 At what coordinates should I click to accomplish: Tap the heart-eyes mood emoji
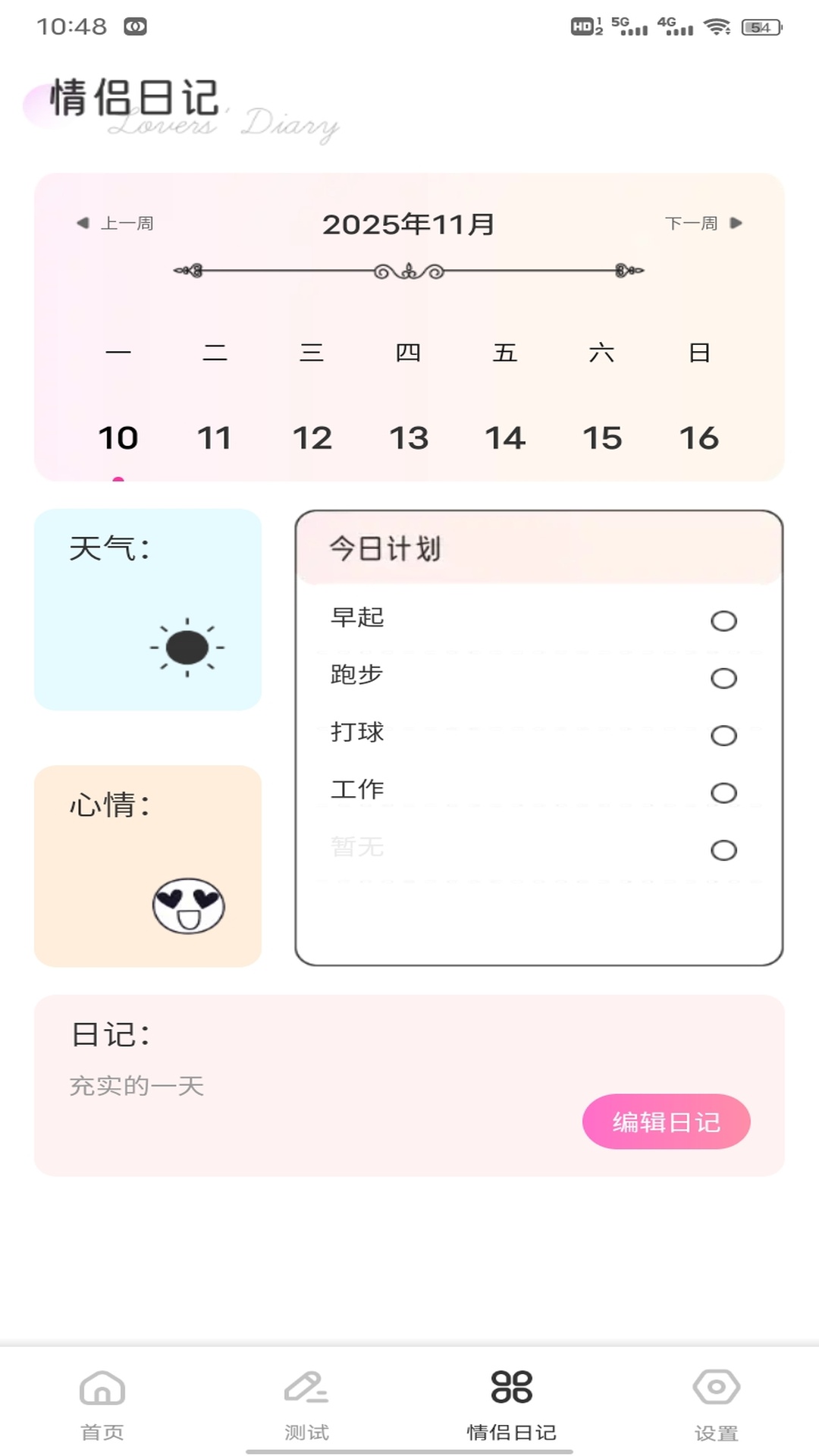[x=188, y=904]
